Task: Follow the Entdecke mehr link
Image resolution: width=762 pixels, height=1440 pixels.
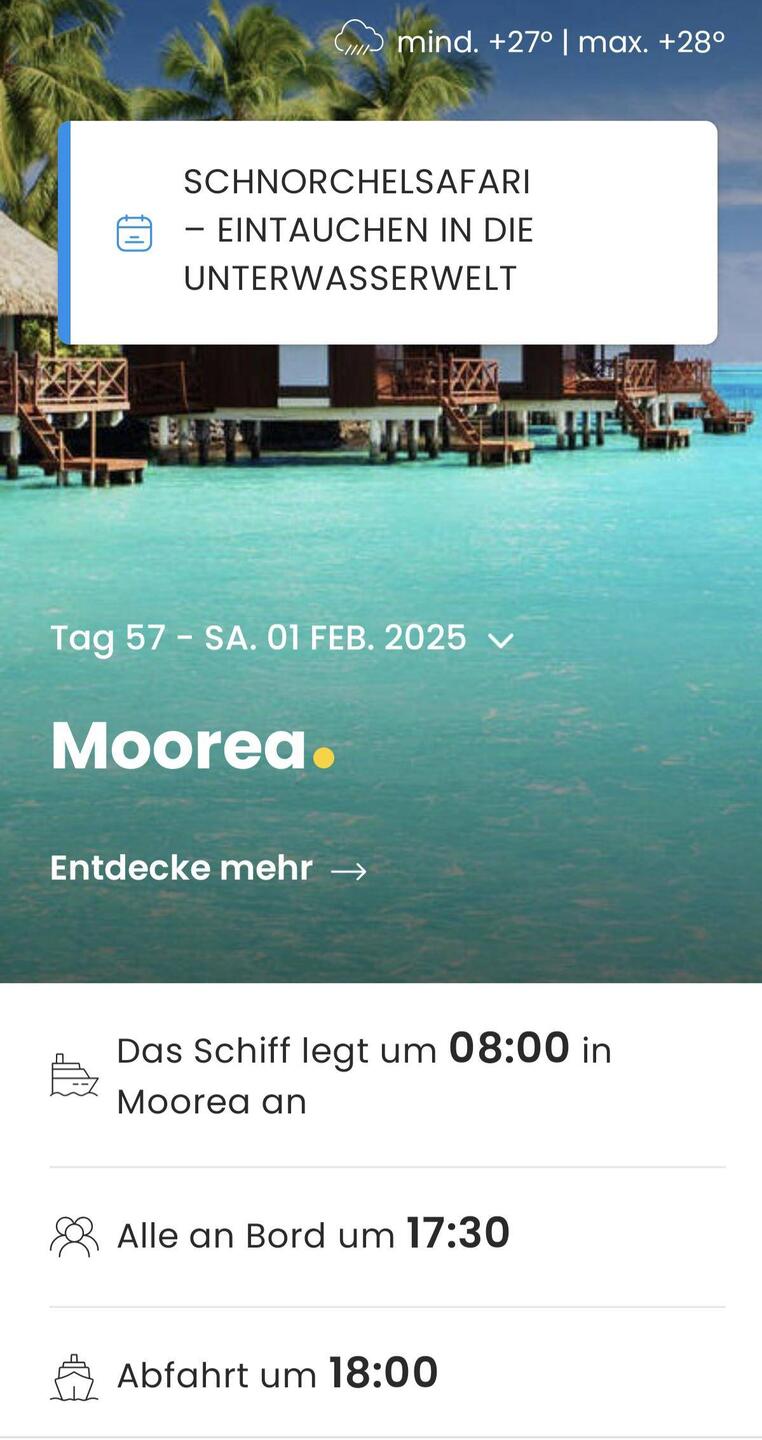Action: coord(208,868)
